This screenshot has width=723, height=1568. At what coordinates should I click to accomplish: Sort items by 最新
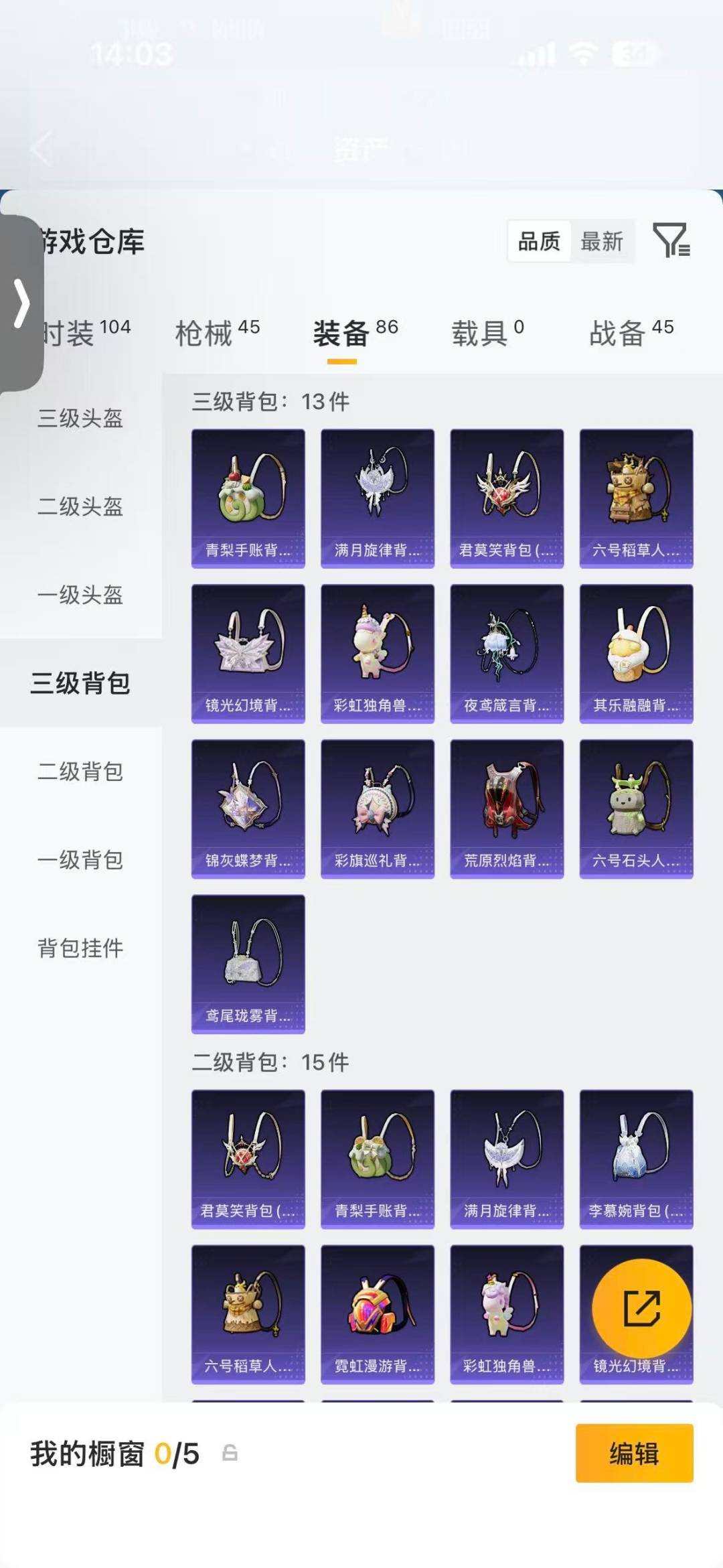[x=601, y=241]
